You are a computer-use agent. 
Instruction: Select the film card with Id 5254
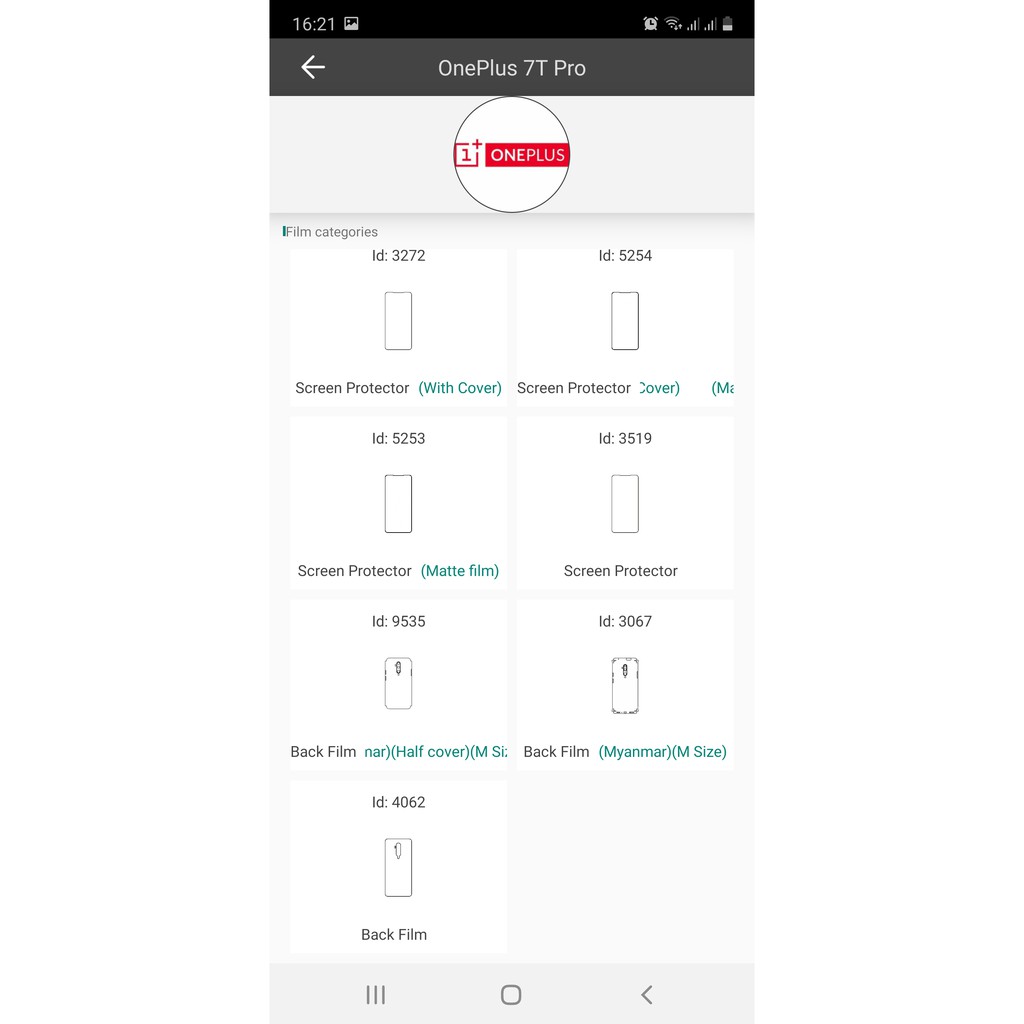tap(625, 327)
